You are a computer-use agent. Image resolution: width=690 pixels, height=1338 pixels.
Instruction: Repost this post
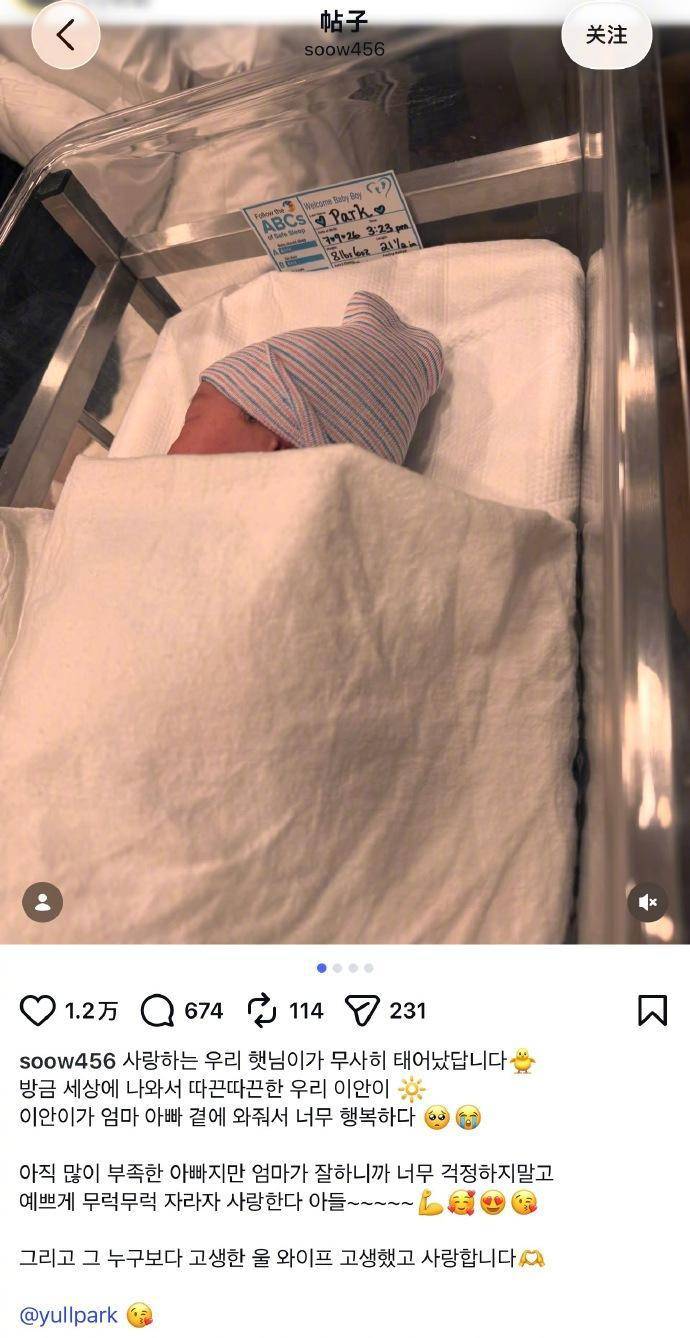pyautogui.click(x=262, y=1011)
